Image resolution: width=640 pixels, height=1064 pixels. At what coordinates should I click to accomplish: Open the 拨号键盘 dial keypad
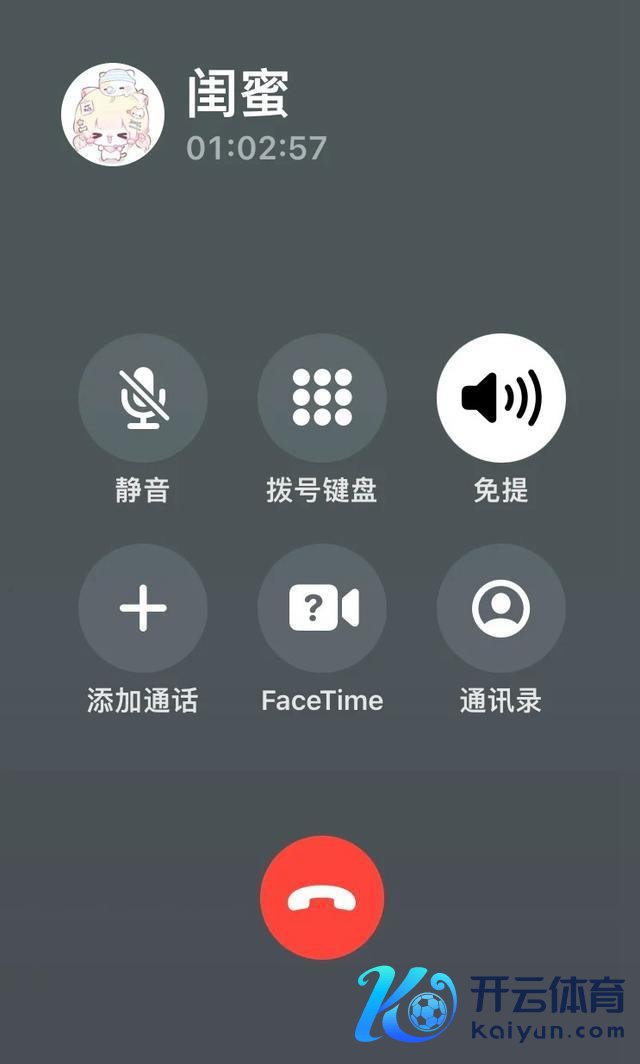click(322, 398)
